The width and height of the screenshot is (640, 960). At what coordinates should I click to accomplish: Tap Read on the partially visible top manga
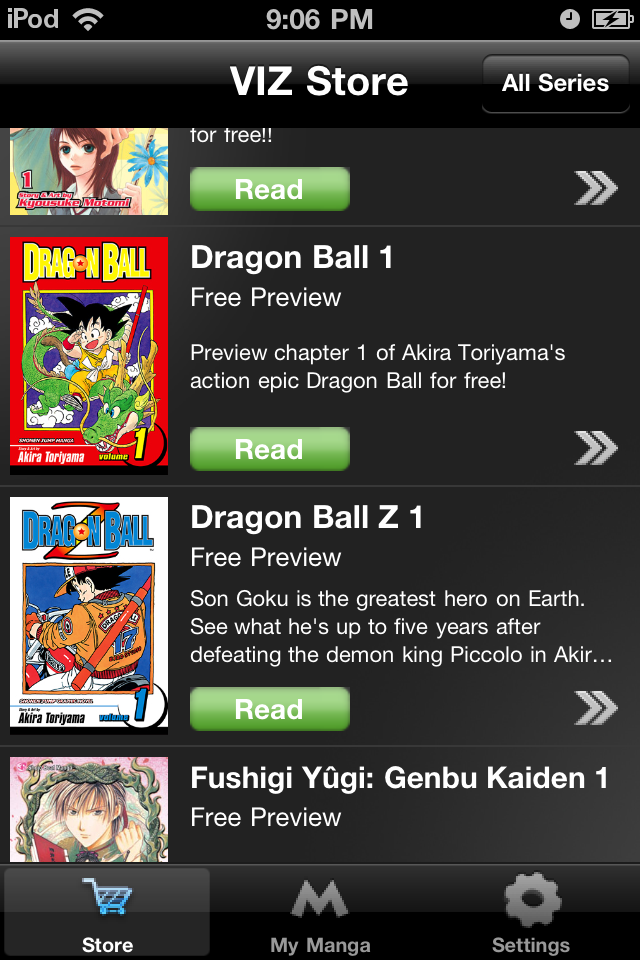[x=269, y=189]
